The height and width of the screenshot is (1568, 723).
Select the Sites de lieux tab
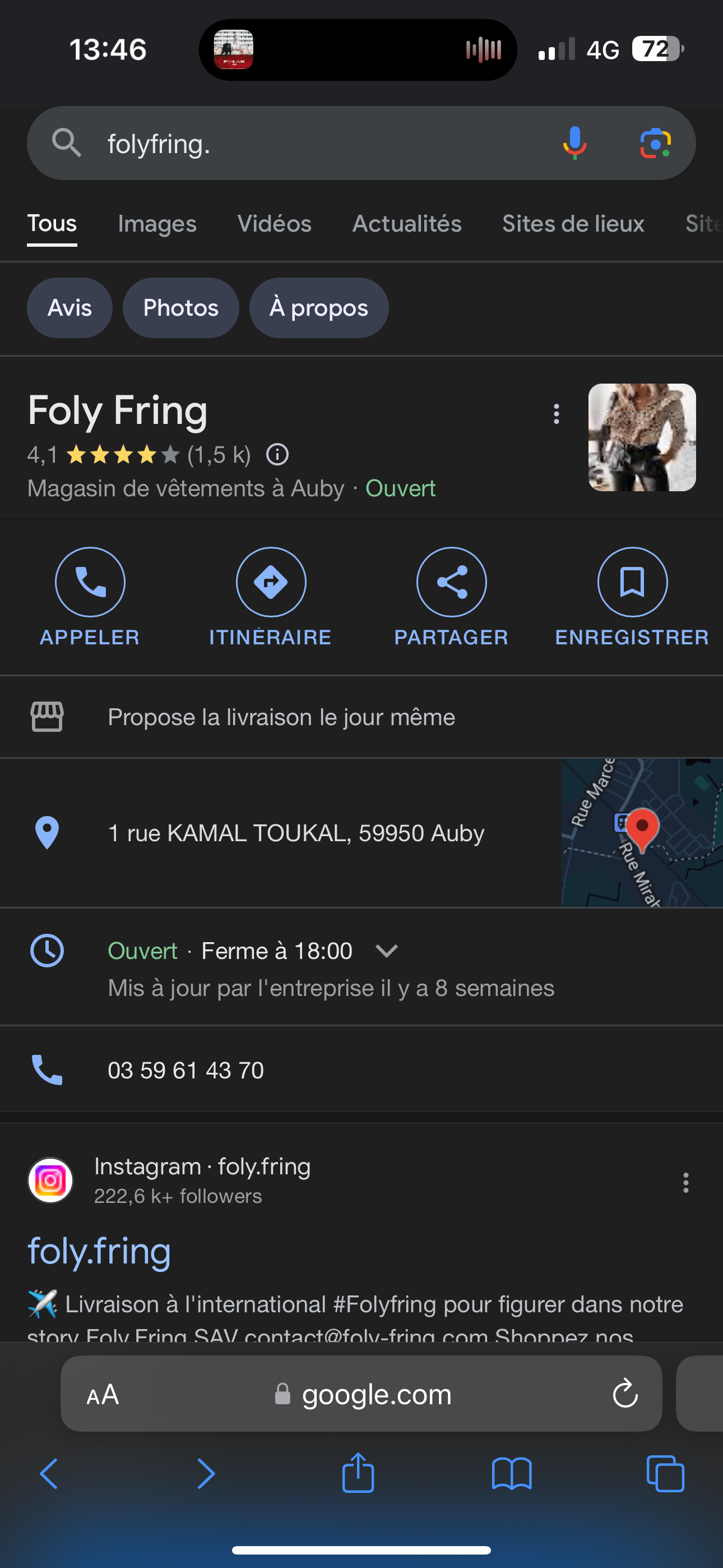pos(573,224)
